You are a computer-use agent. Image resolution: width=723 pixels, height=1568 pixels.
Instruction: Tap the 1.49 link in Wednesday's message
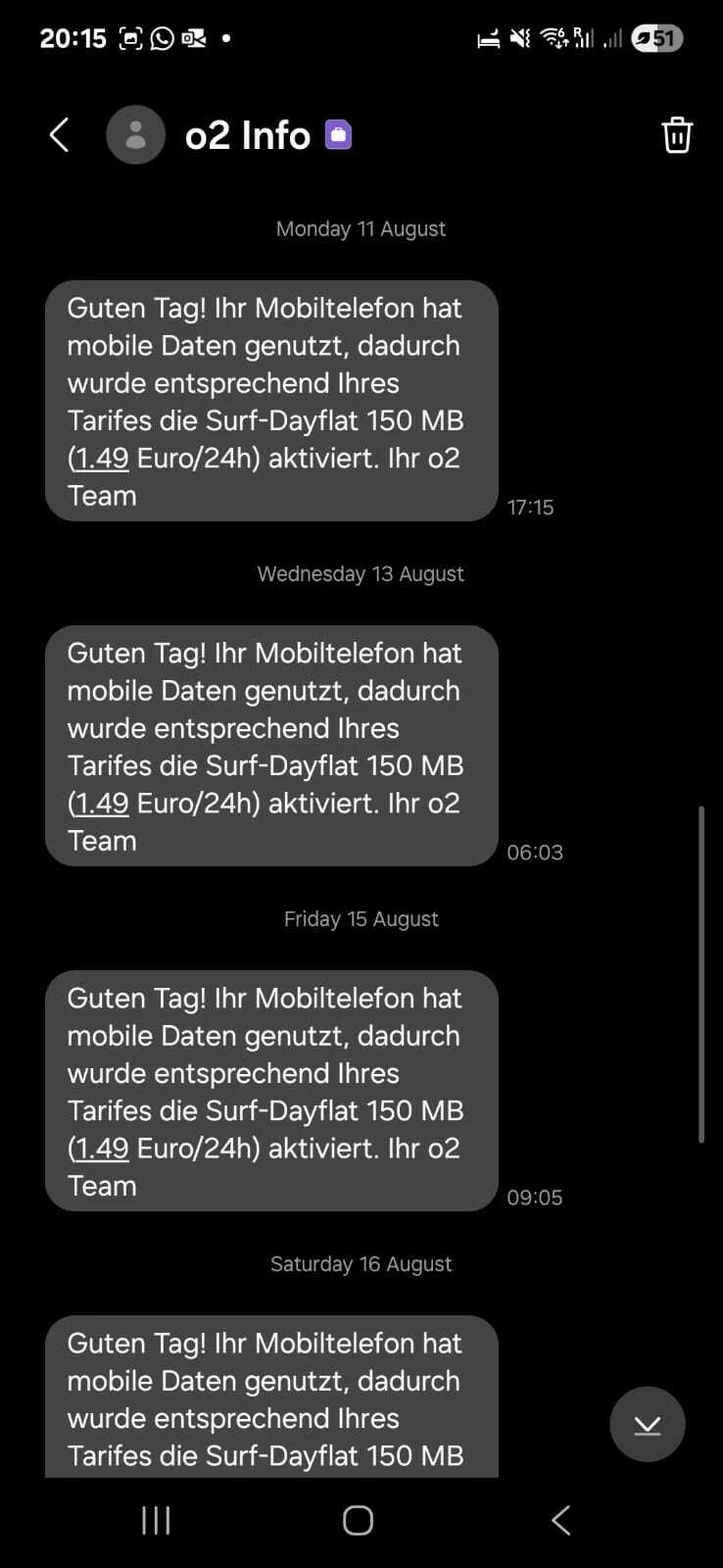[x=102, y=804]
